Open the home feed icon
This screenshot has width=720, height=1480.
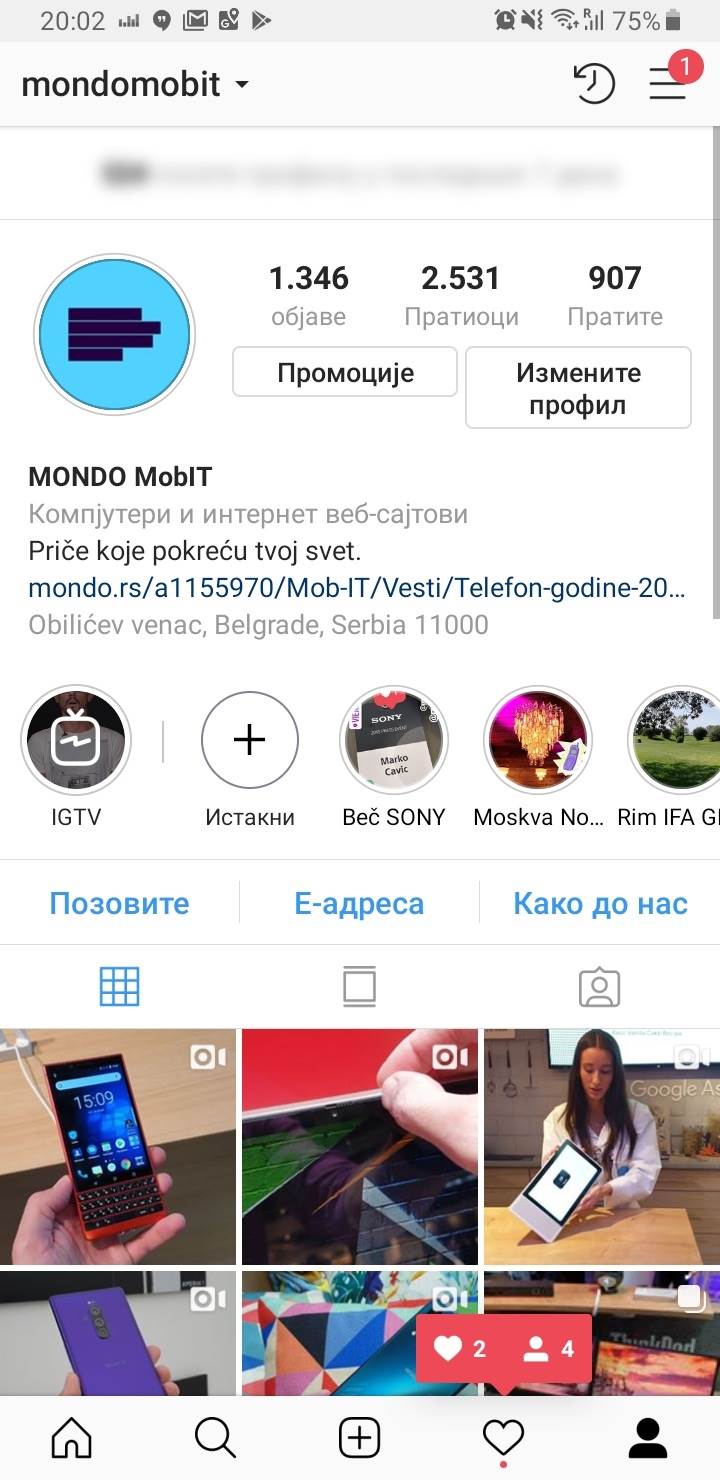[71, 1438]
